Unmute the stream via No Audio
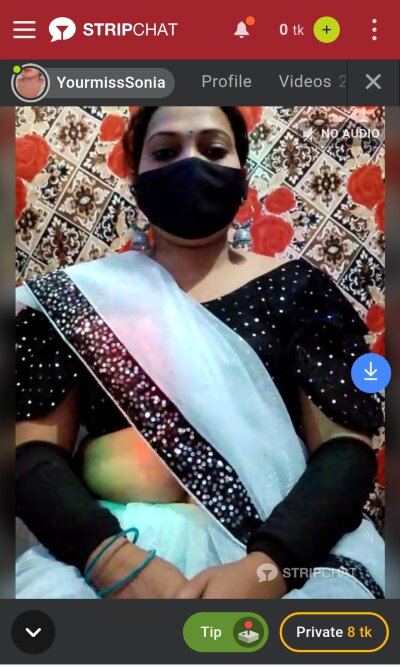This screenshot has height=667, width=400. pyautogui.click(x=341, y=134)
